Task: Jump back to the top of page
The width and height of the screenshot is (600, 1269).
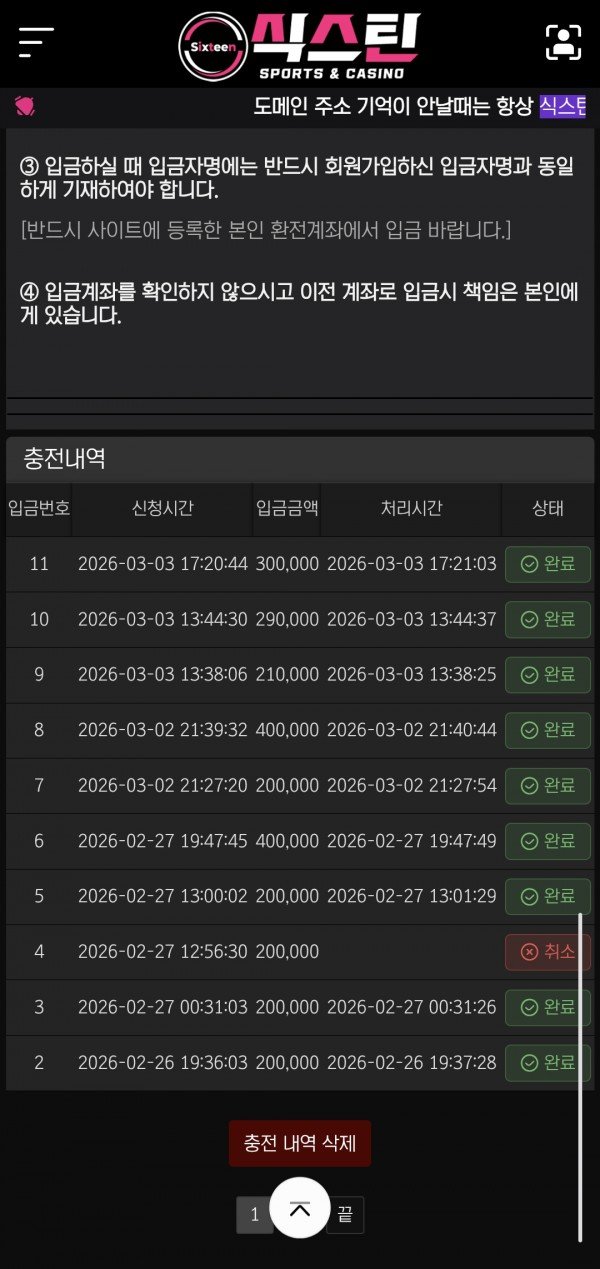Action: pyautogui.click(x=300, y=1208)
